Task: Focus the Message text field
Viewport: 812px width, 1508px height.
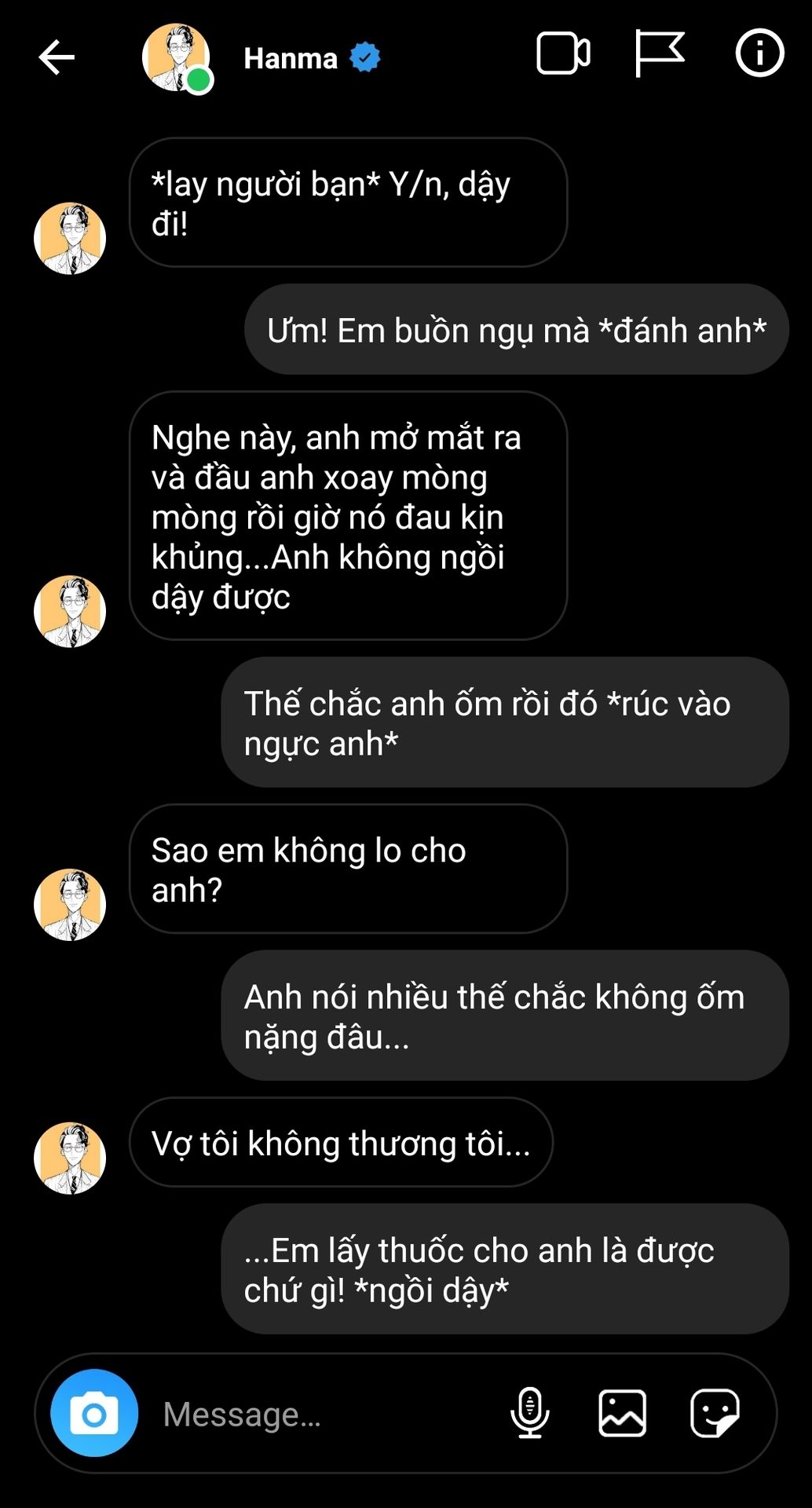Action: 314,1414
